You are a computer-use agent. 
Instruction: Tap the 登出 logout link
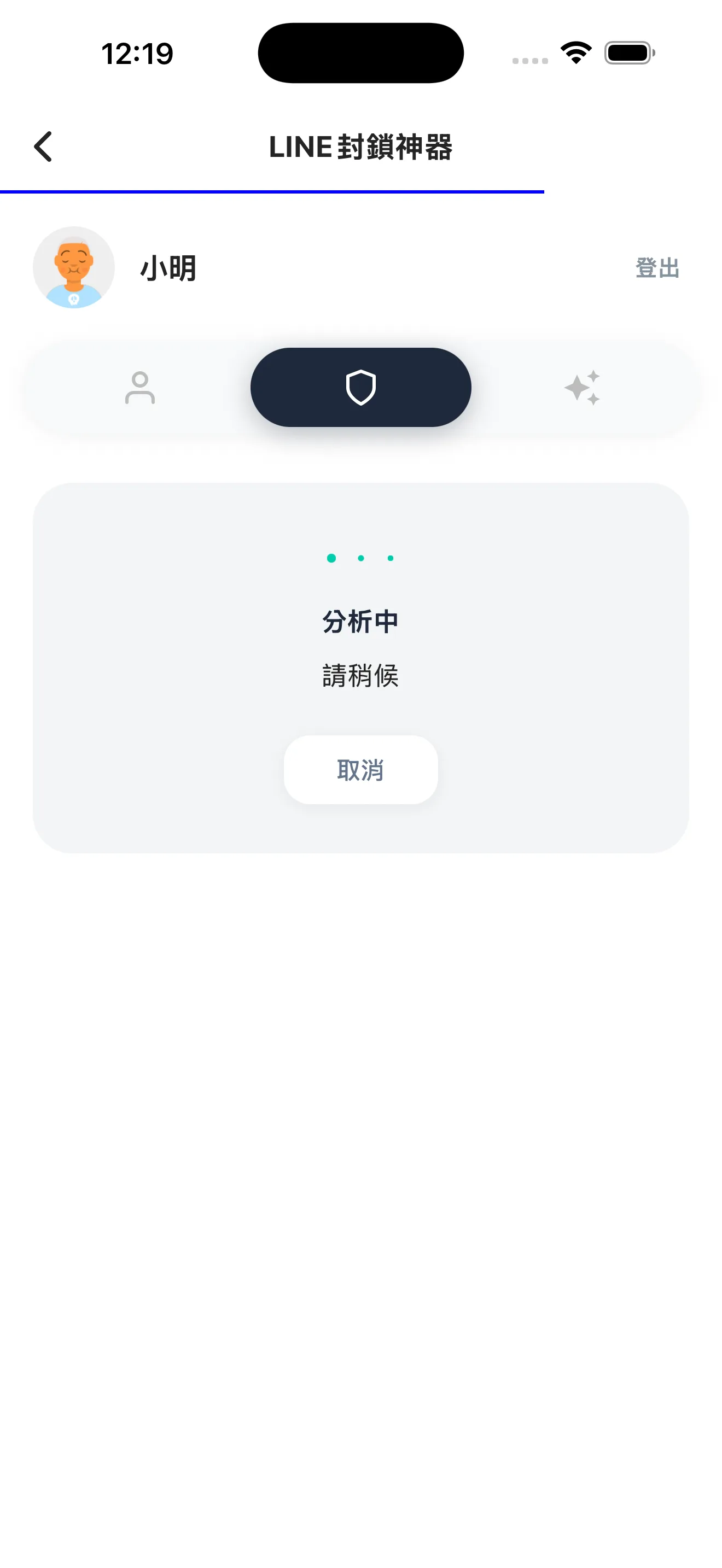tap(656, 268)
